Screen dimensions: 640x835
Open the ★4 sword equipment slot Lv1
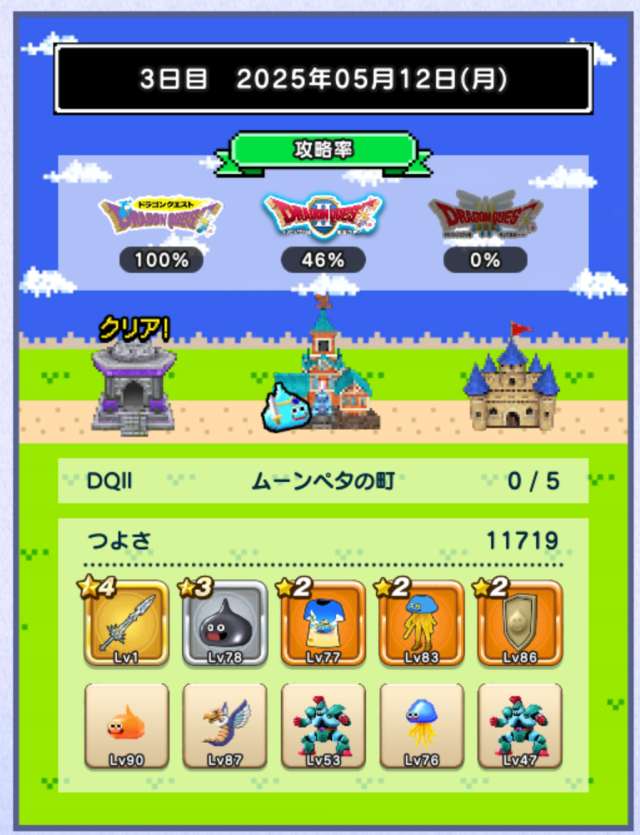(x=126, y=623)
